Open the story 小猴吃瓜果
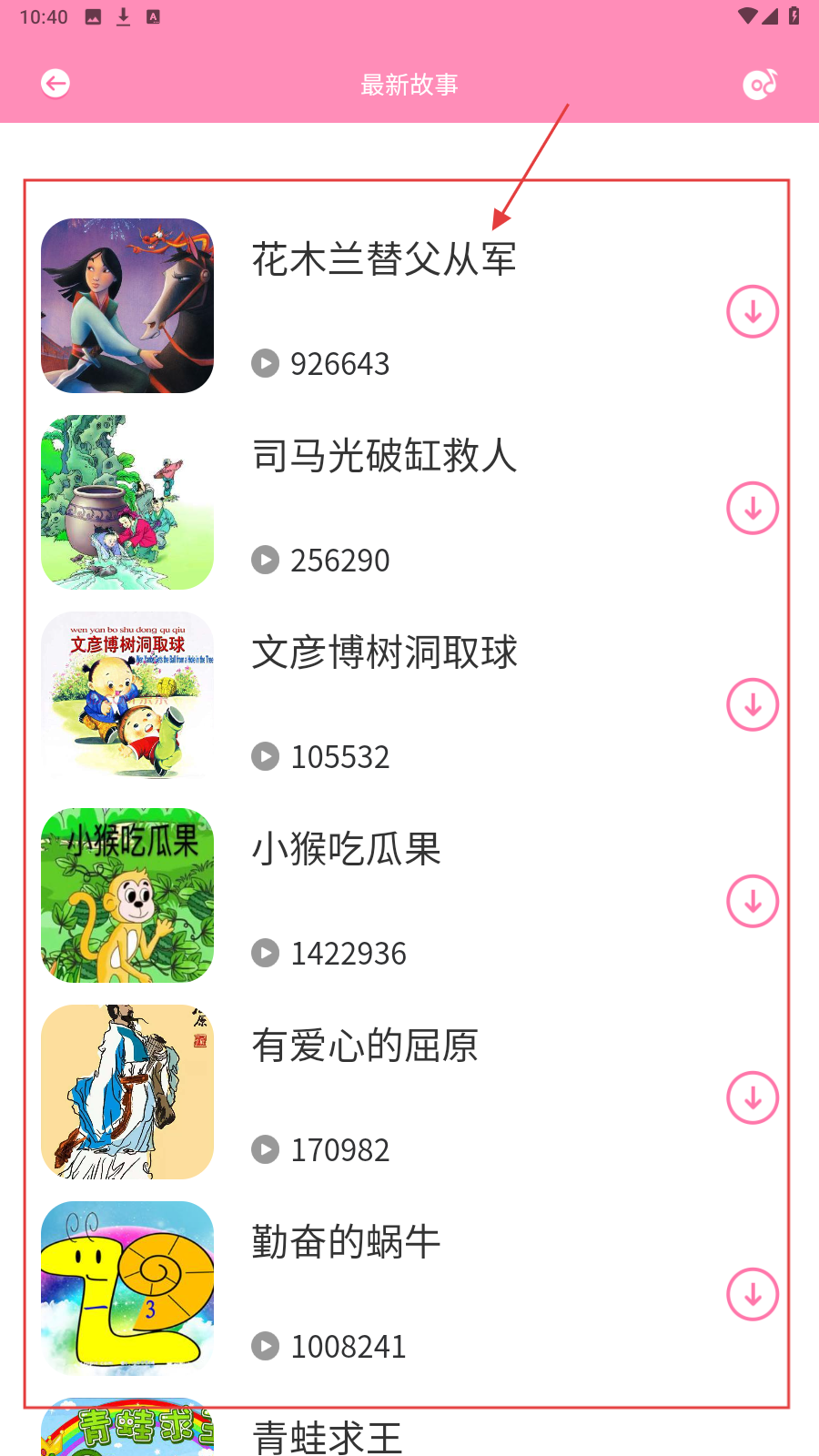 346,850
